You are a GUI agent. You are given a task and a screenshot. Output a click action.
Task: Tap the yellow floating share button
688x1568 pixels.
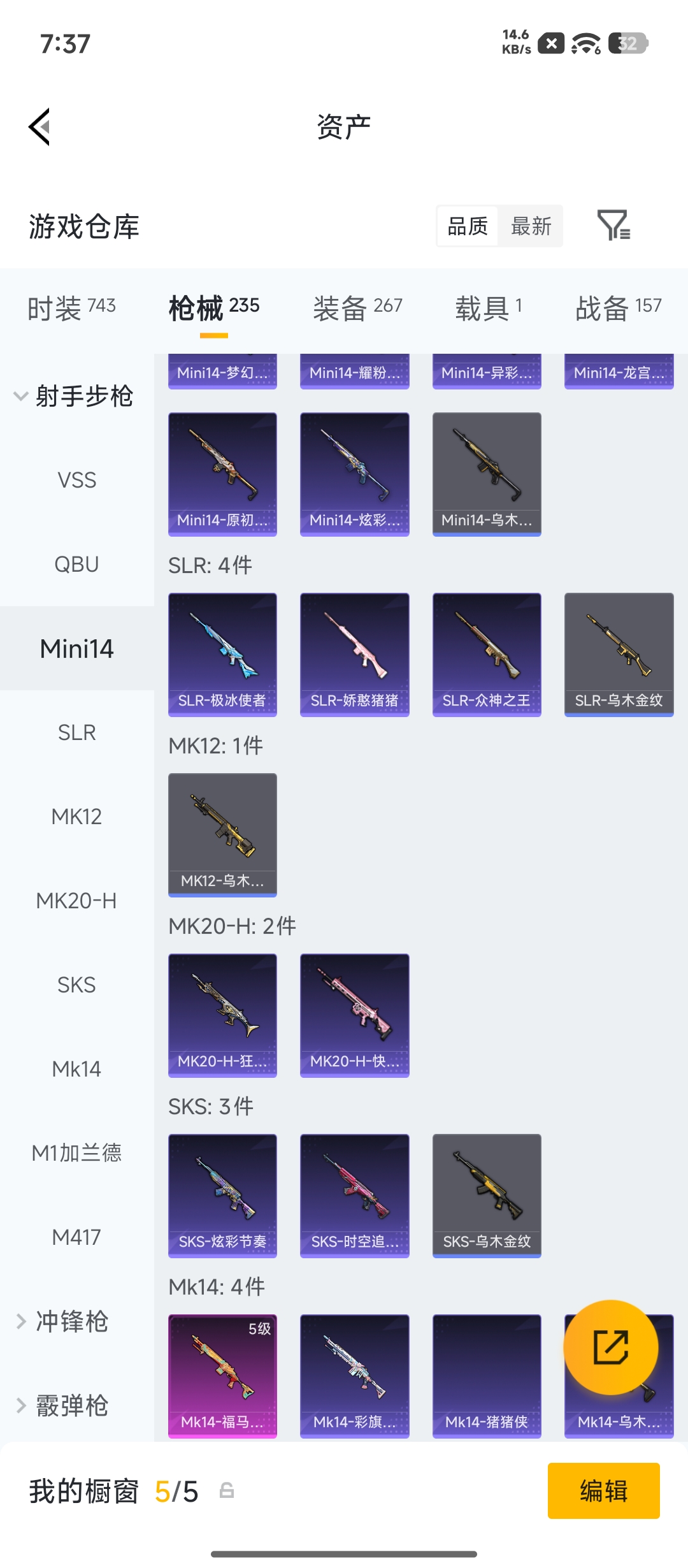click(611, 1347)
